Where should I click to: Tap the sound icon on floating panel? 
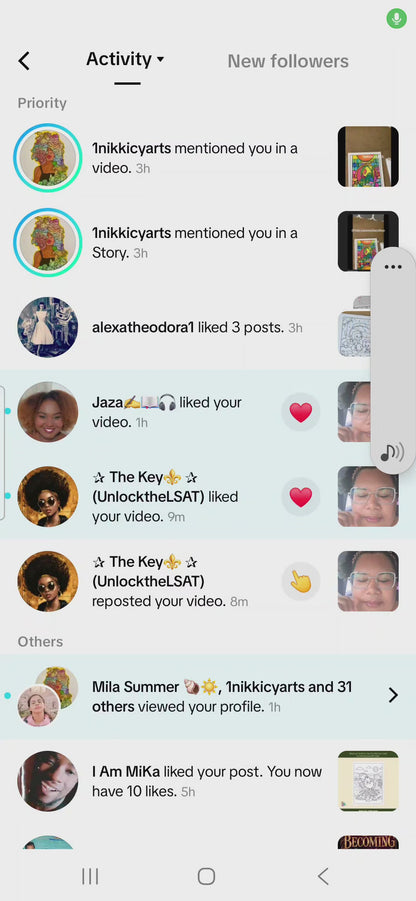click(392, 453)
